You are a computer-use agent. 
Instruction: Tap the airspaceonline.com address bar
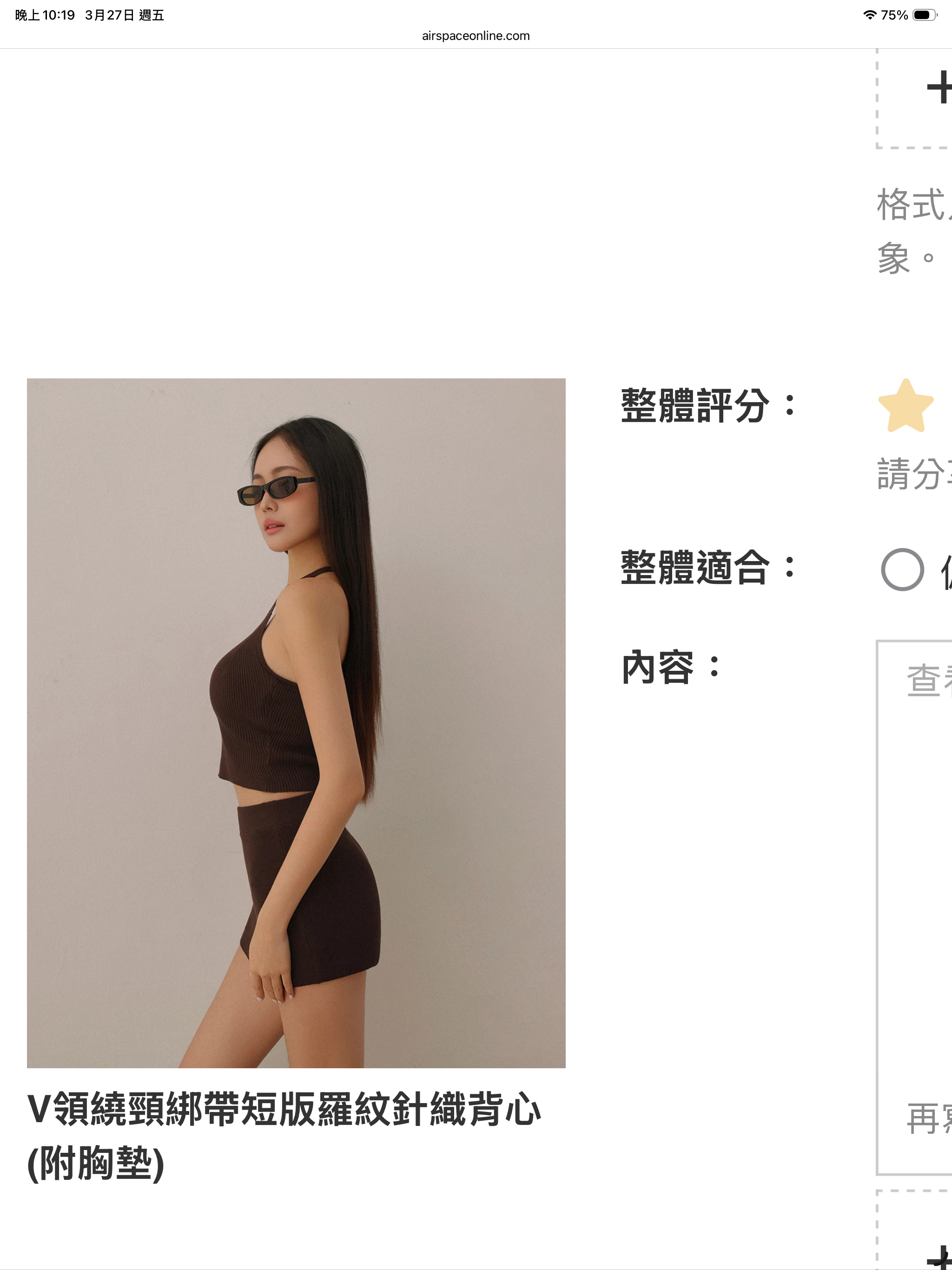[476, 36]
